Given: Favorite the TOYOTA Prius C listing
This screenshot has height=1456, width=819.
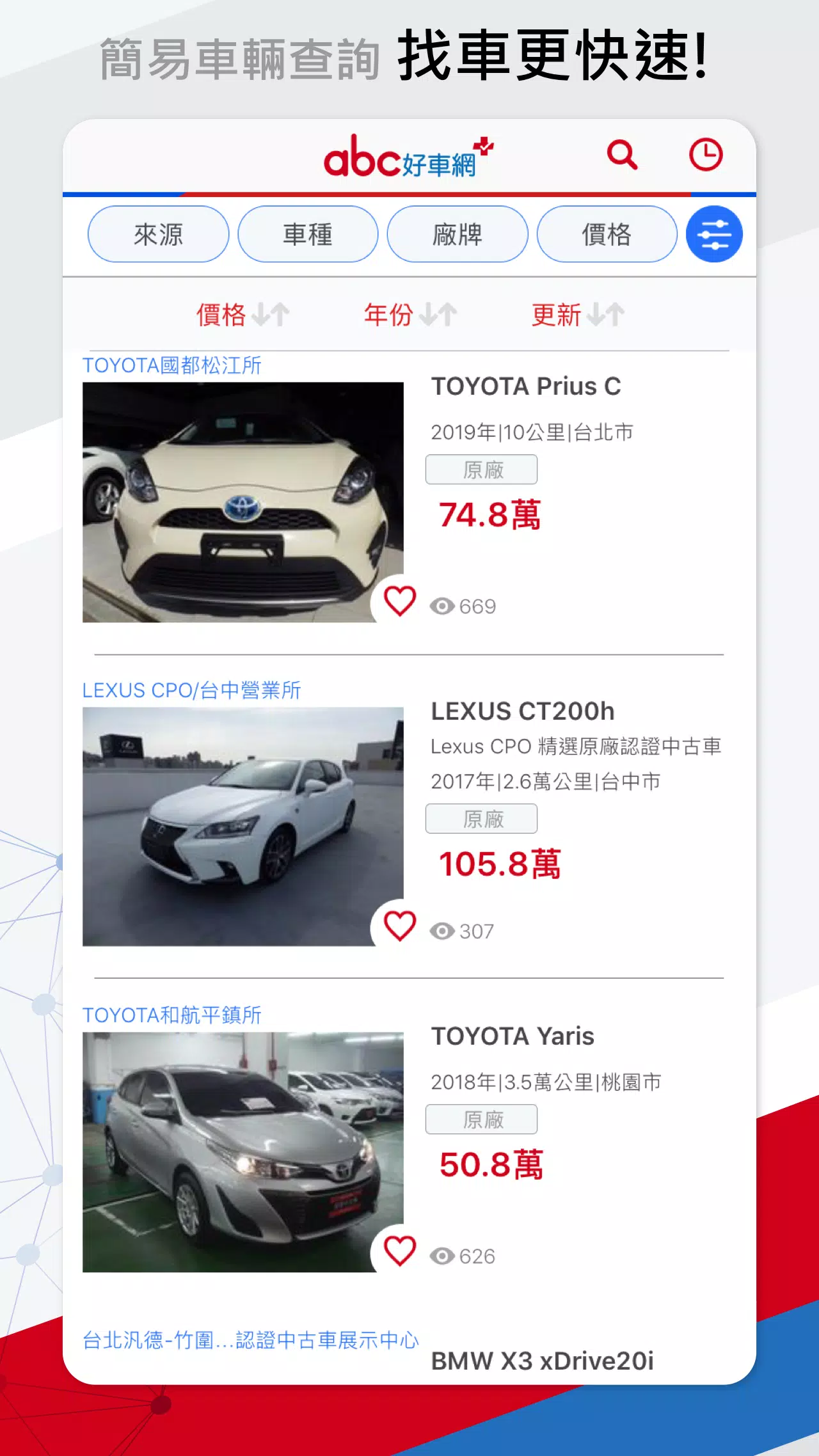Looking at the screenshot, I should [x=399, y=600].
